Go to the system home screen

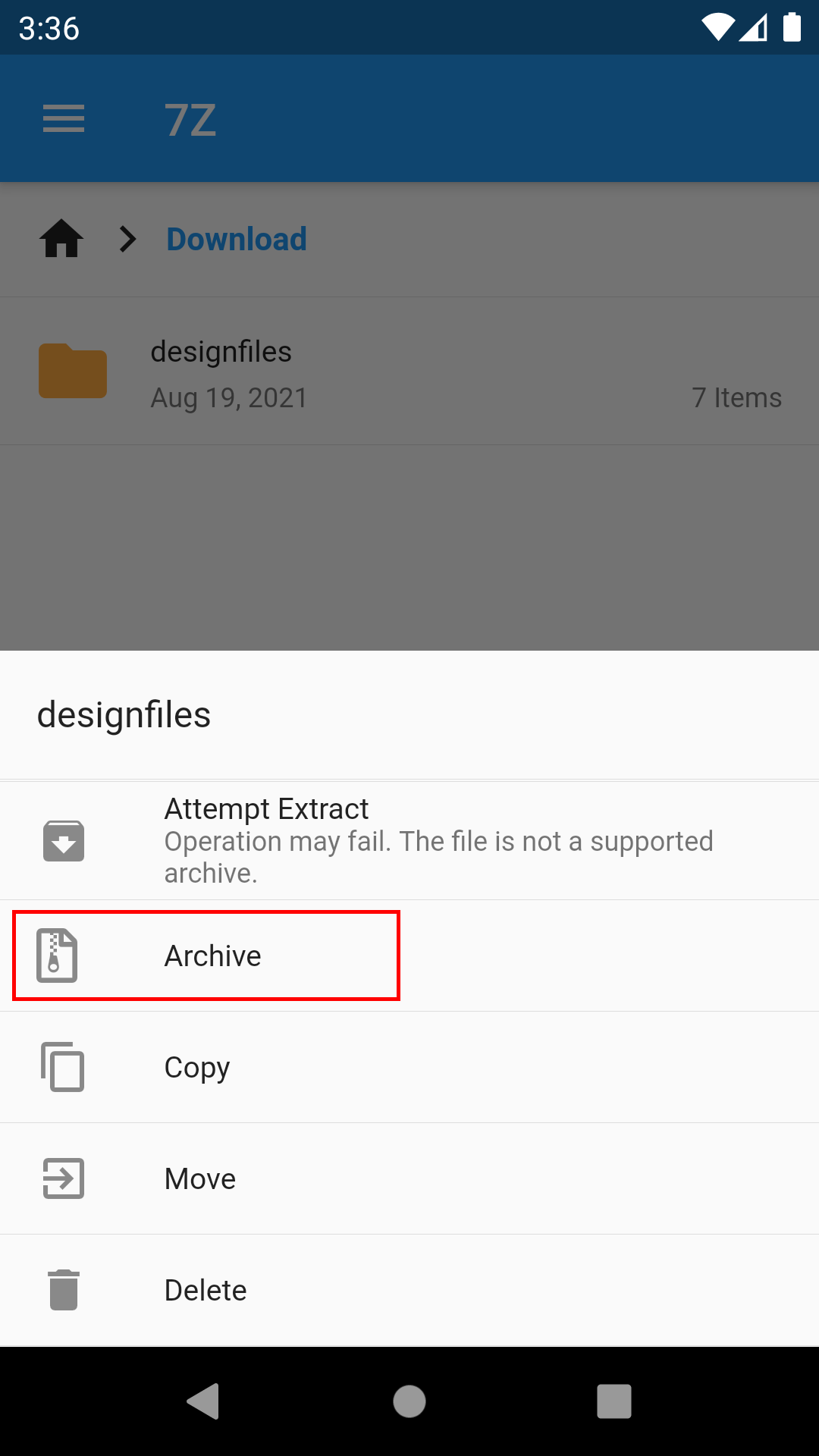tap(409, 1401)
